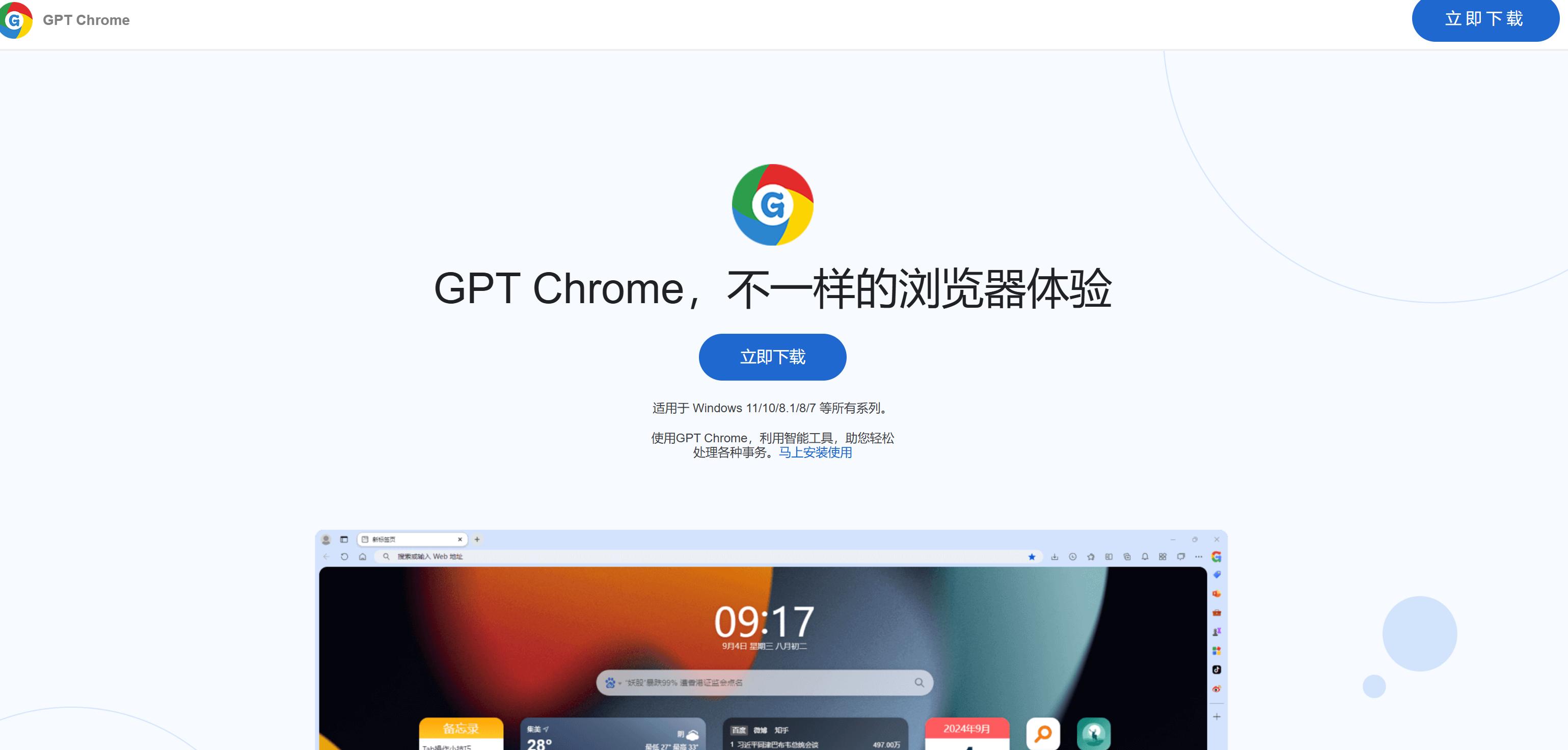Image resolution: width=1568 pixels, height=750 pixels.
Task: Tap the center 立即下载 download button
Action: tap(772, 357)
